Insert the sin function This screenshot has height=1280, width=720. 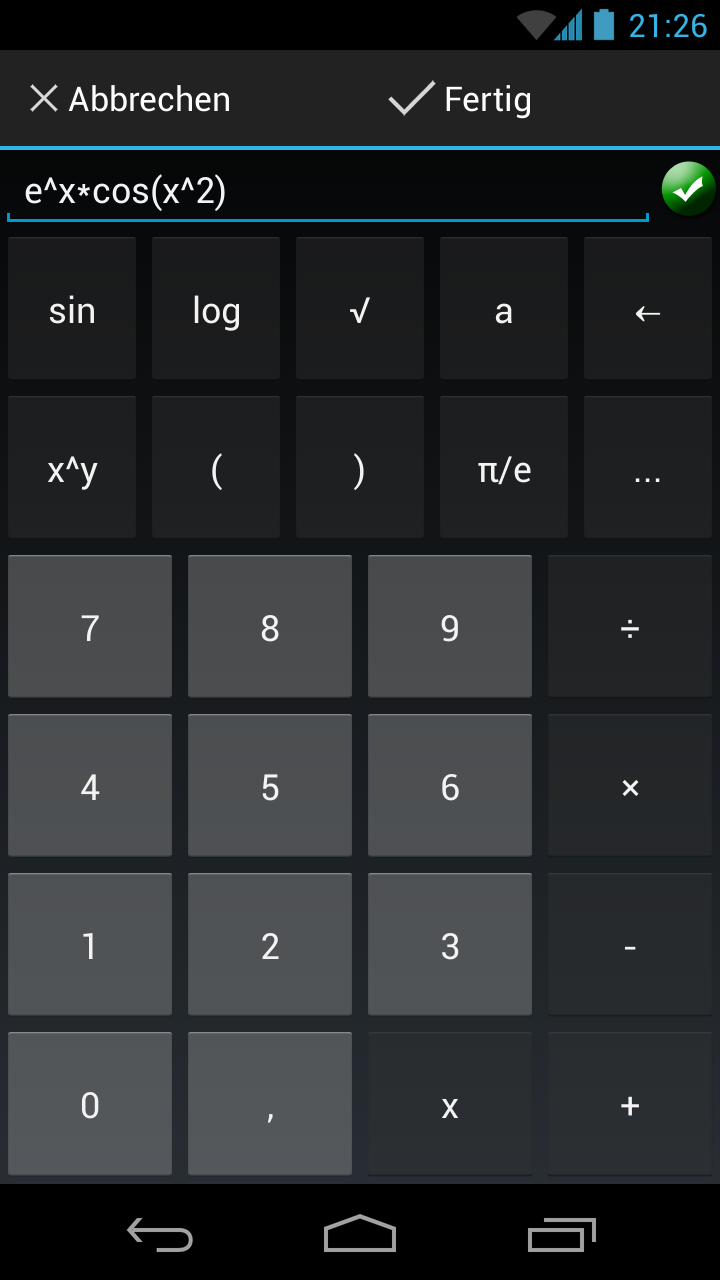pyautogui.click(x=72, y=309)
